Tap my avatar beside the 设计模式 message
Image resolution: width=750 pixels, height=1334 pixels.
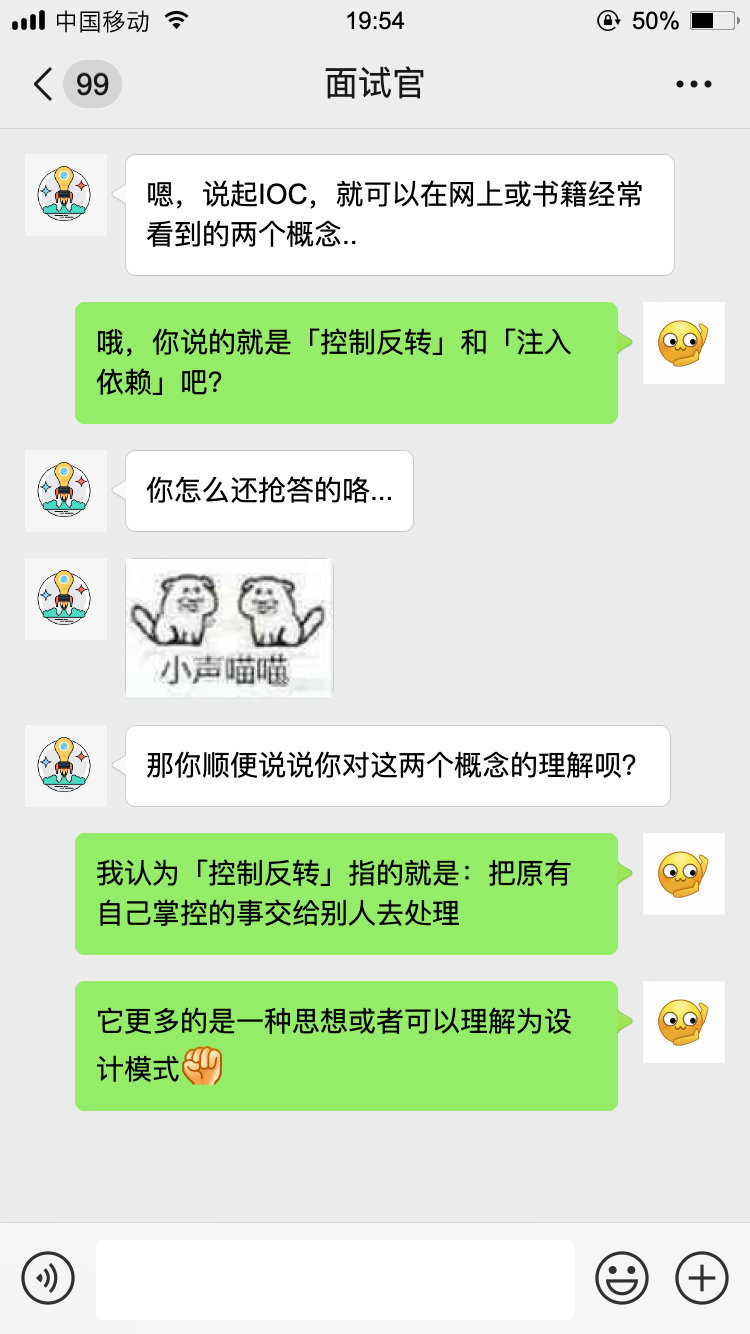tap(683, 1022)
